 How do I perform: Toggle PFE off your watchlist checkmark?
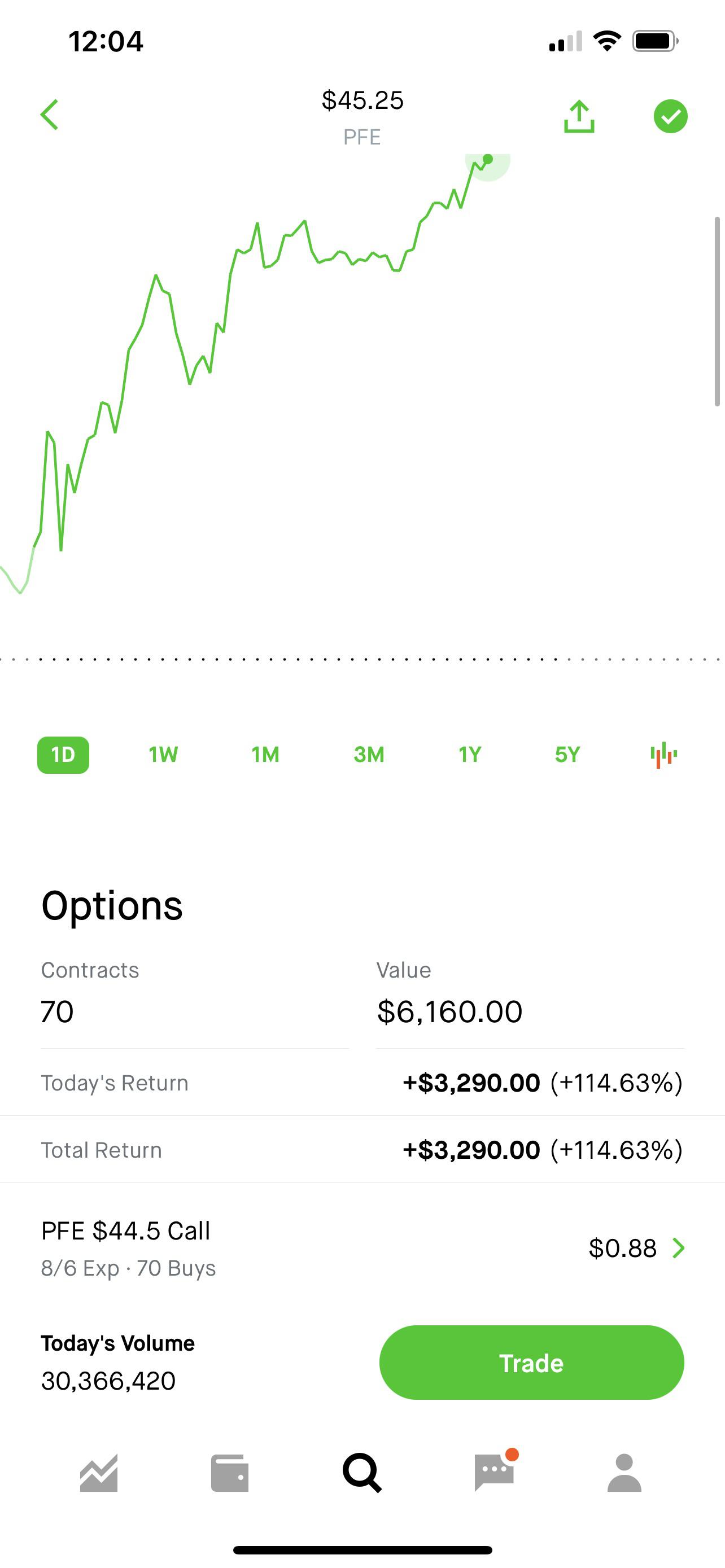coord(670,116)
